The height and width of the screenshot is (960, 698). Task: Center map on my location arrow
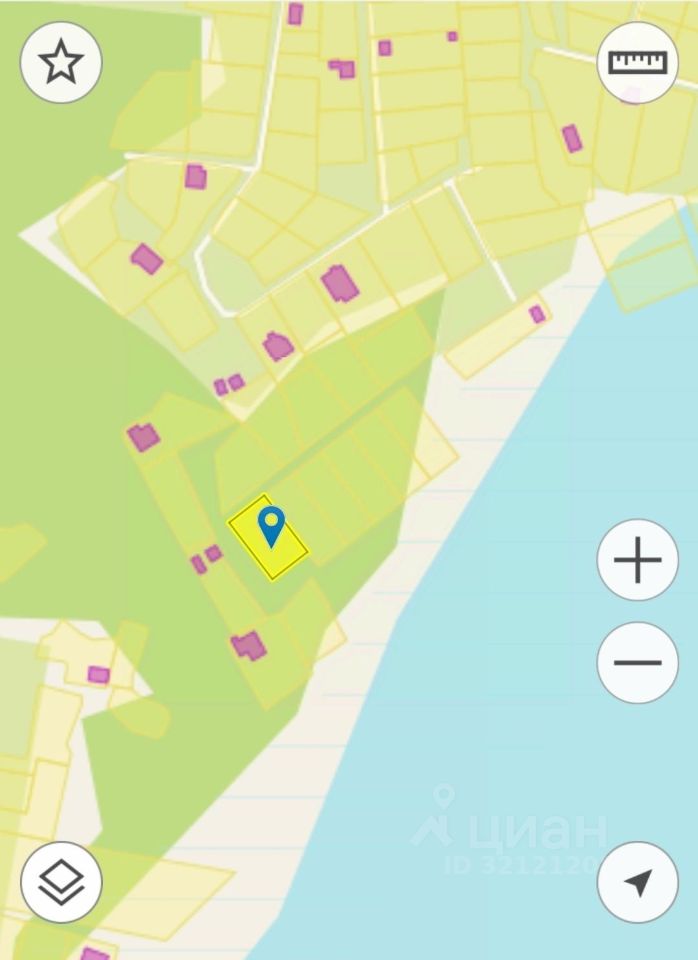637,882
